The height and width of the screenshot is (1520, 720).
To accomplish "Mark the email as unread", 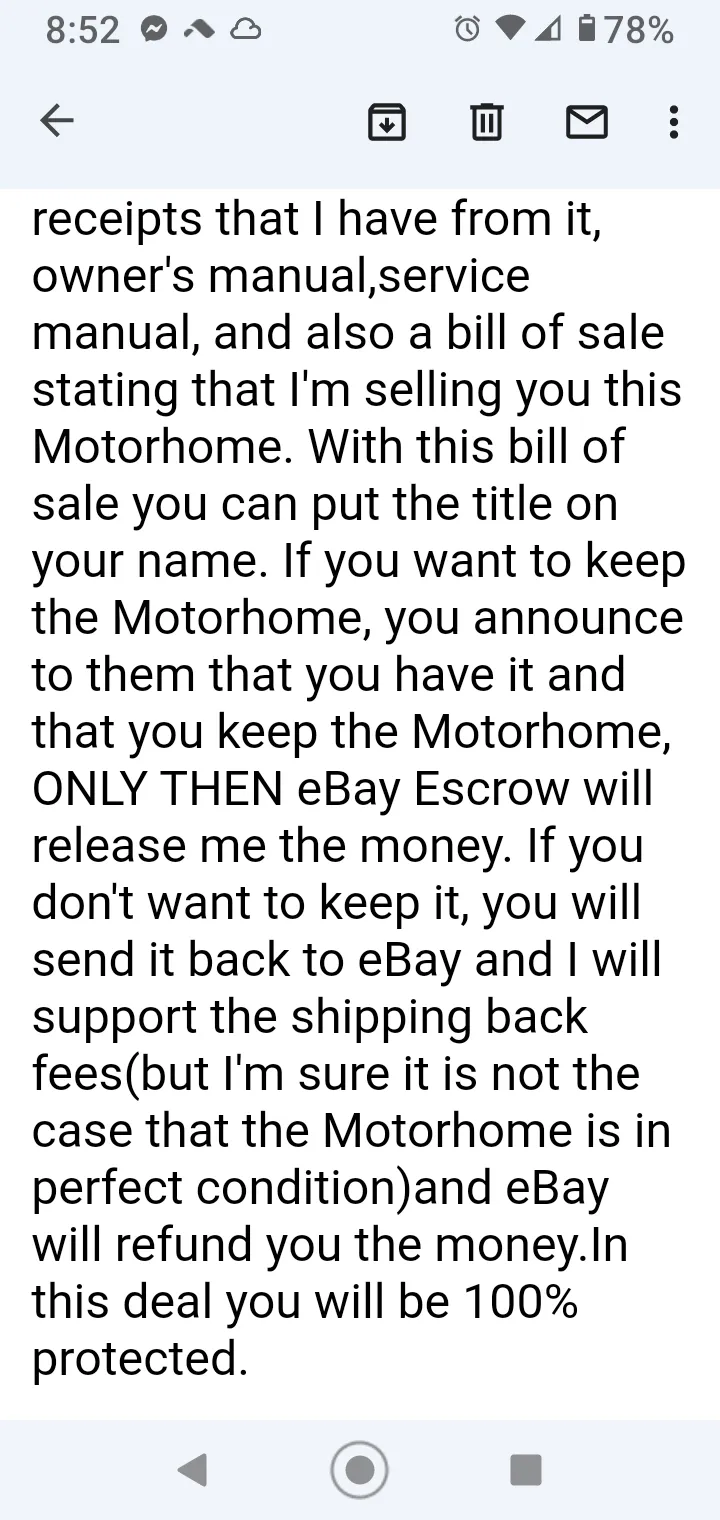I will pyautogui.click(x=587, y=122).
